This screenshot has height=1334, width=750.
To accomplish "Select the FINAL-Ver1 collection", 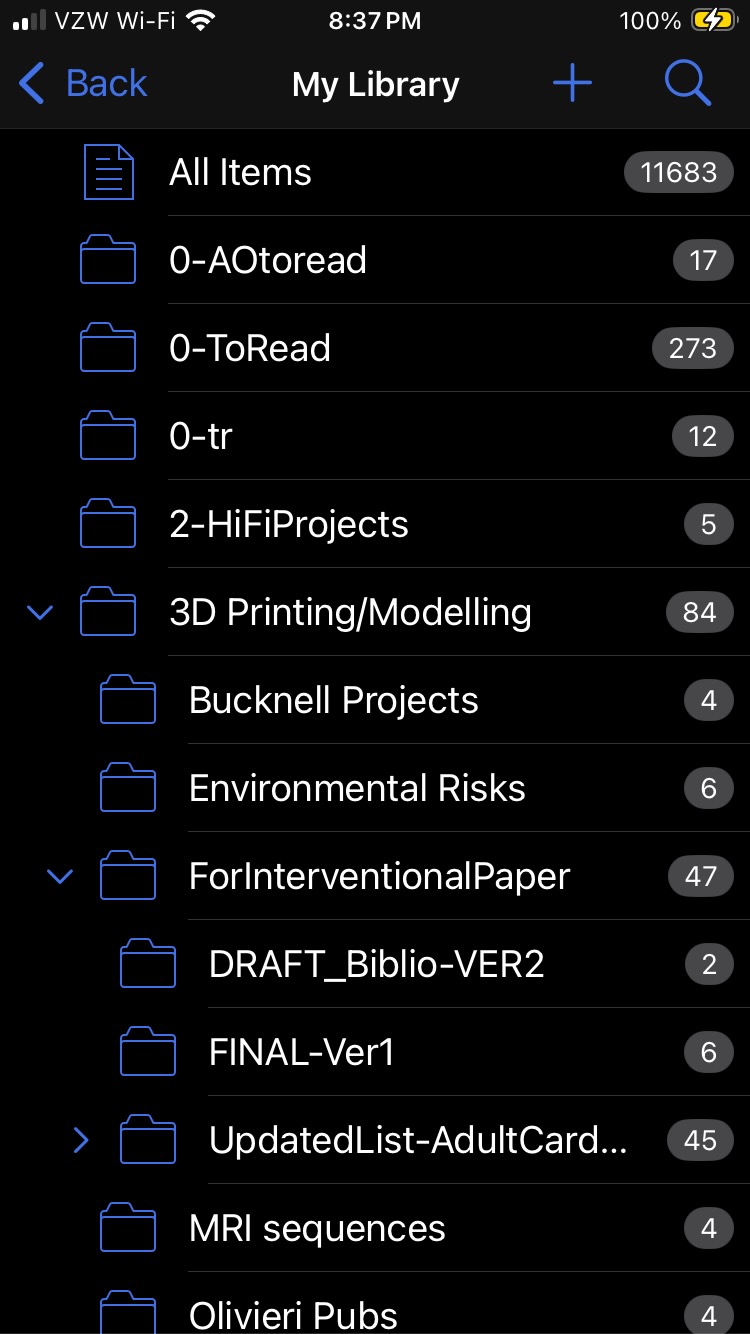I will click(x=301, y=1053).
